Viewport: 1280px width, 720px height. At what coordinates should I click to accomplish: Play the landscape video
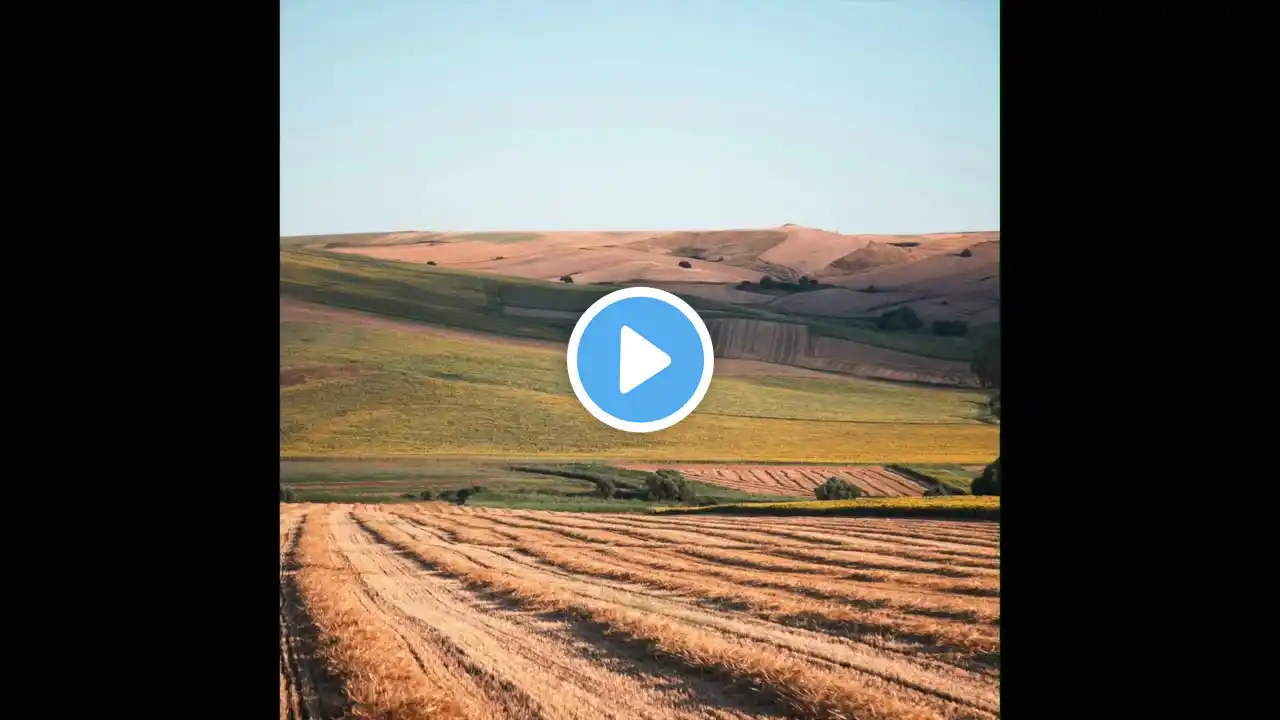click(x=640, y=359)
